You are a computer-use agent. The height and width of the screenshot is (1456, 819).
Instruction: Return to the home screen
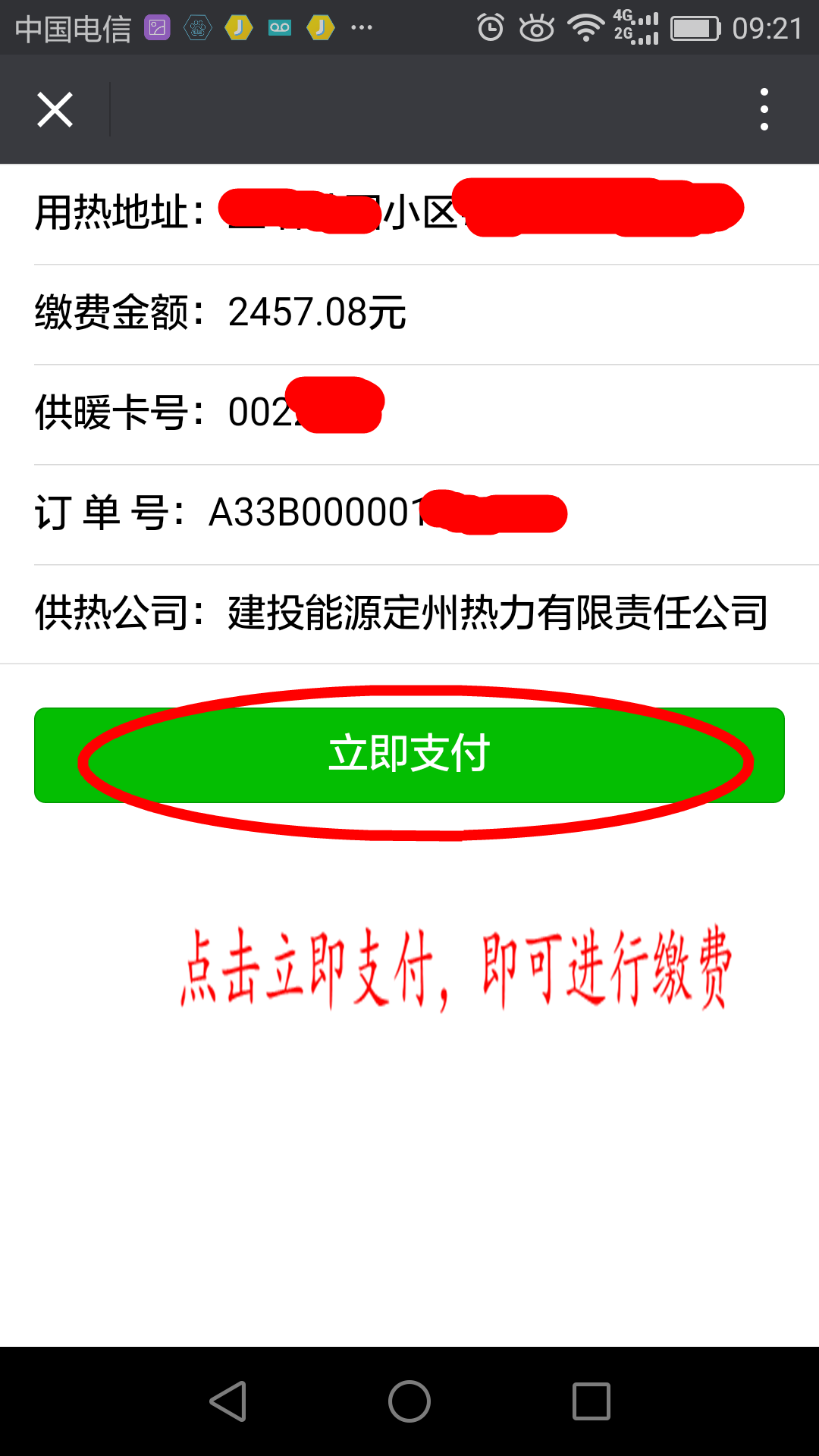click(x=409, y=1401)
